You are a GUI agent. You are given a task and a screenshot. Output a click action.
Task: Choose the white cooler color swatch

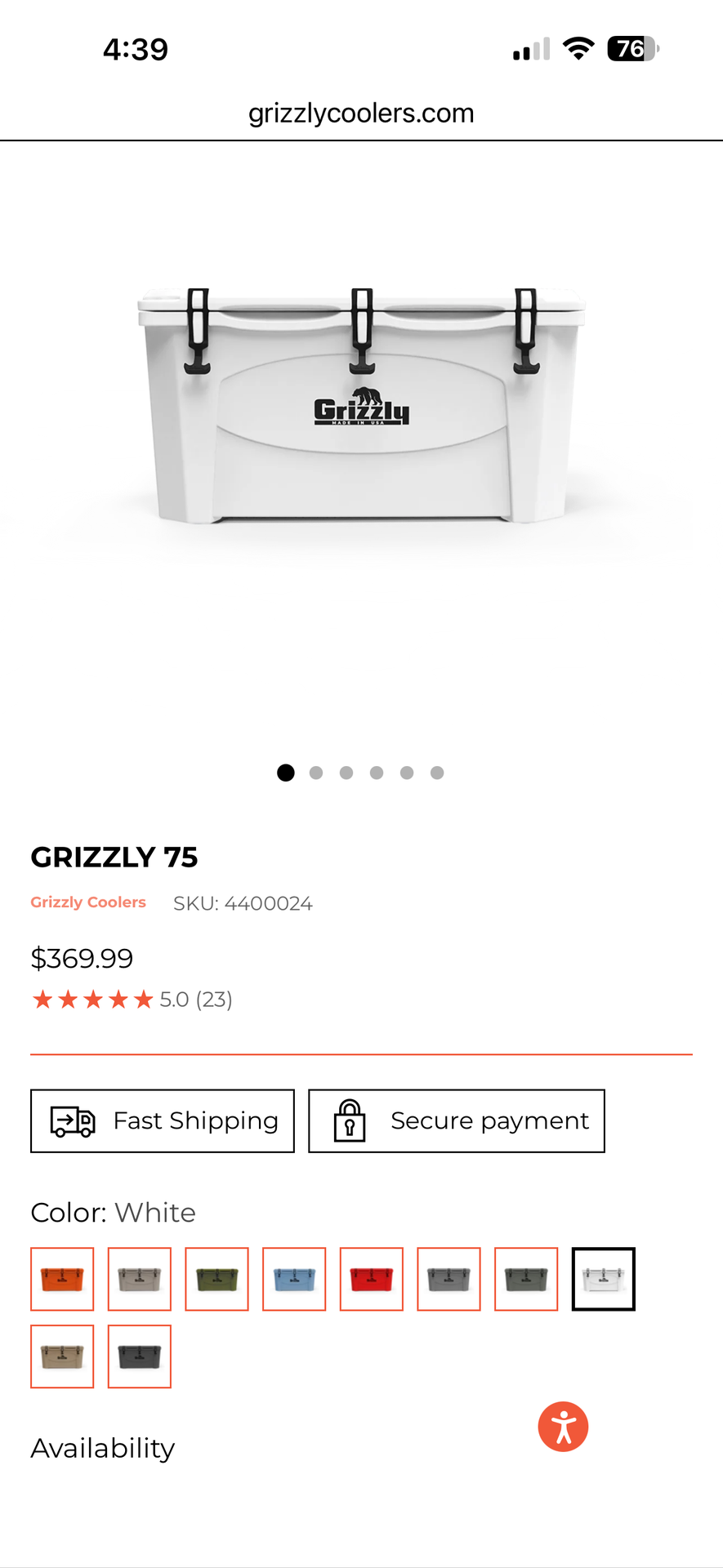click(x=604, y=1279)
